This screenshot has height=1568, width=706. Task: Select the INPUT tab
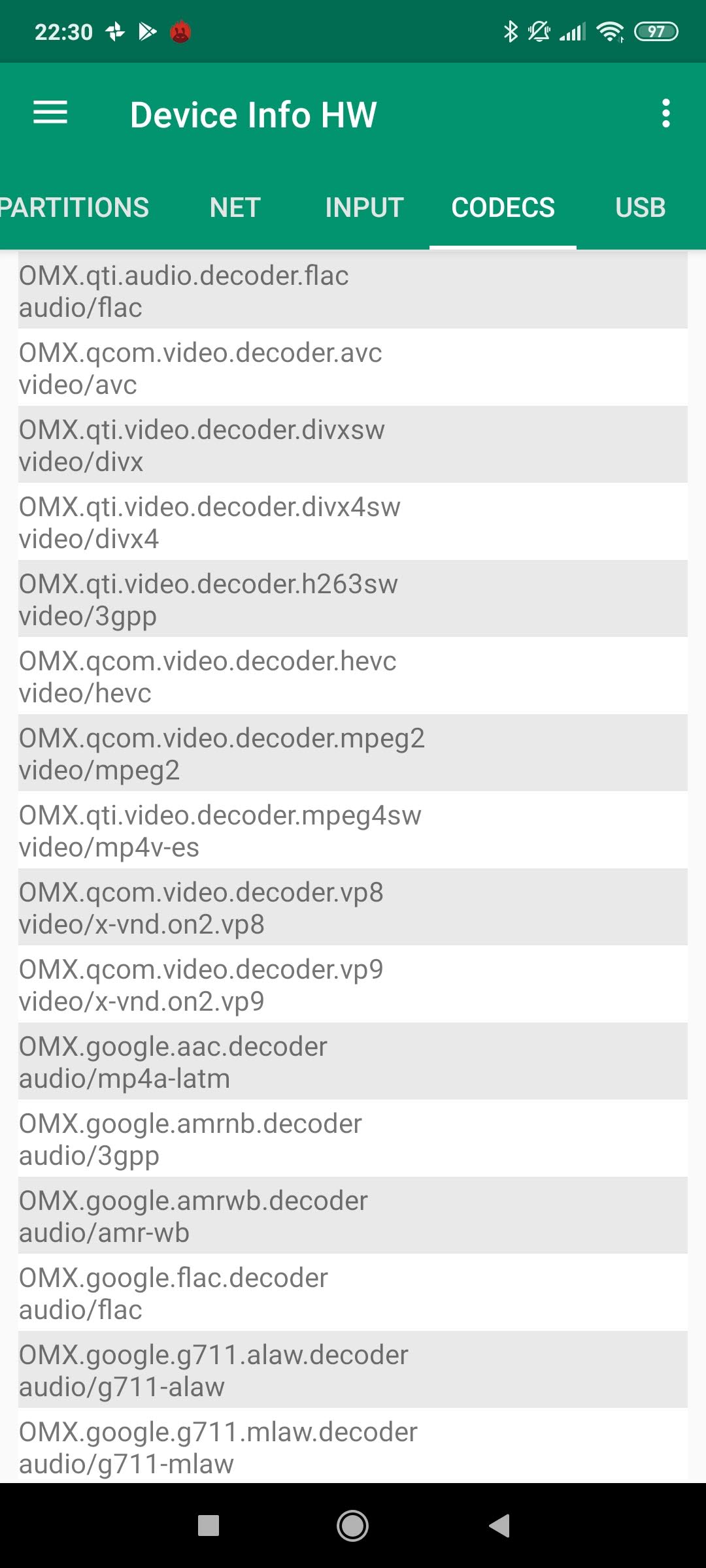pos(364,208)
